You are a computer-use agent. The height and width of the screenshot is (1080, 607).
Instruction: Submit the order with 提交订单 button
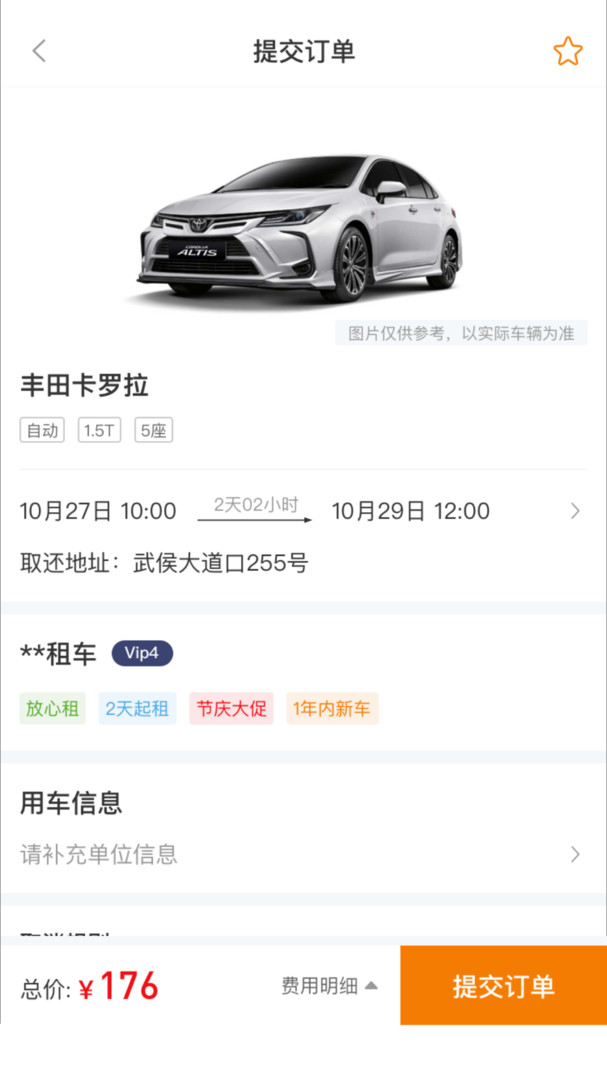503,986
